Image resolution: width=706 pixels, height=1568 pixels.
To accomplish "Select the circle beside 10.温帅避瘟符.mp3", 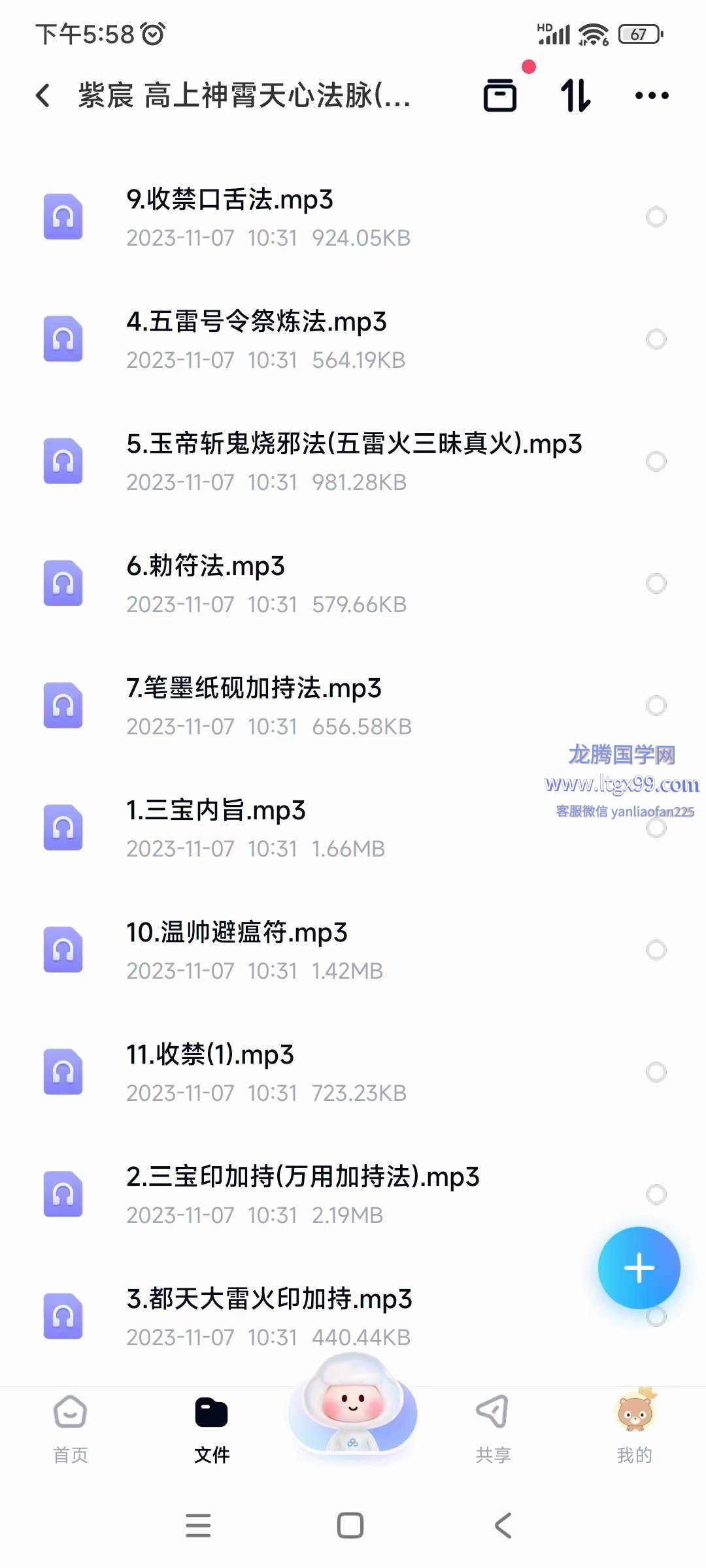I will (656, 950).
